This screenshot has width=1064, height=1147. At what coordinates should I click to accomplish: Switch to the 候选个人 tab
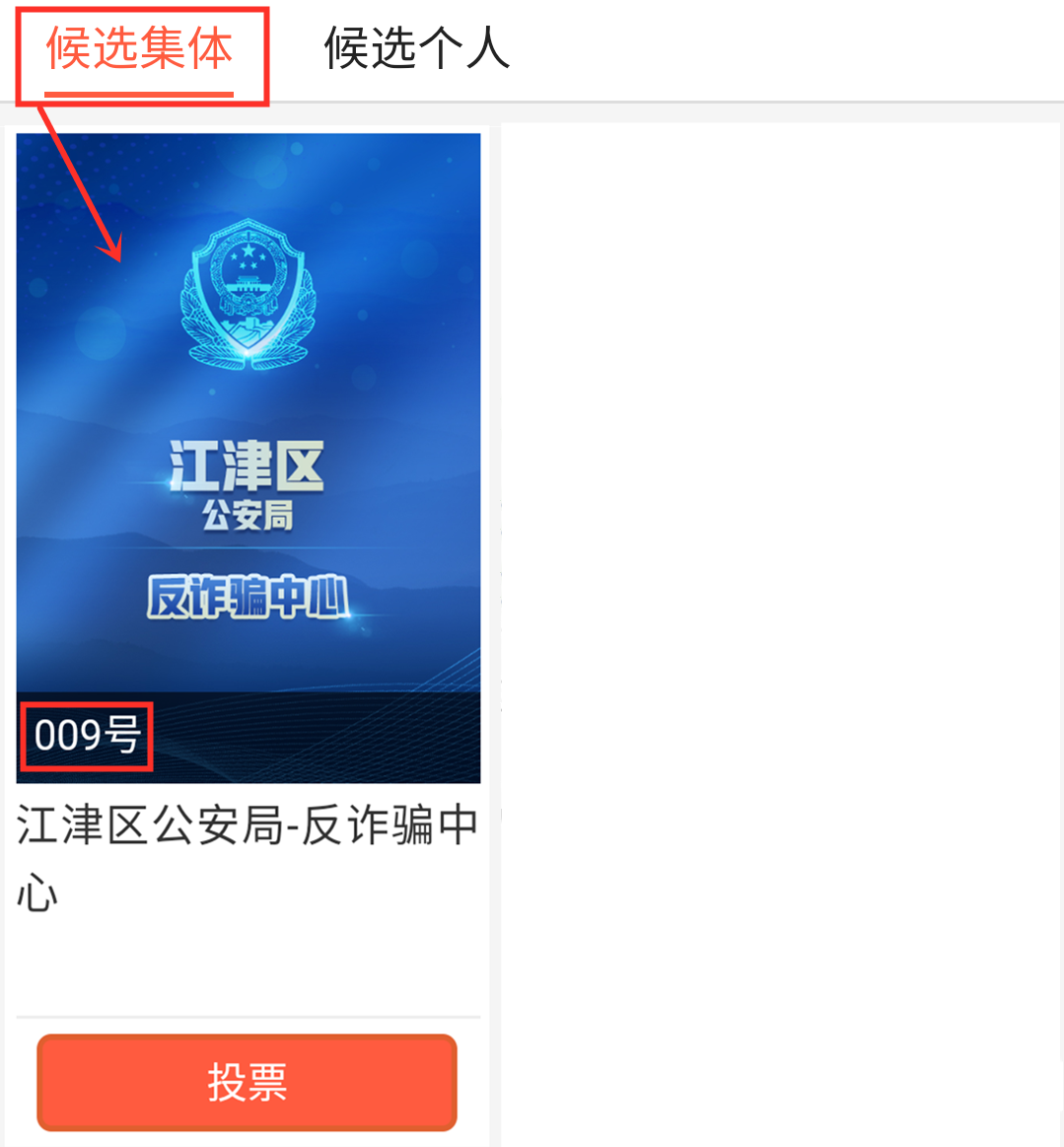416,49
